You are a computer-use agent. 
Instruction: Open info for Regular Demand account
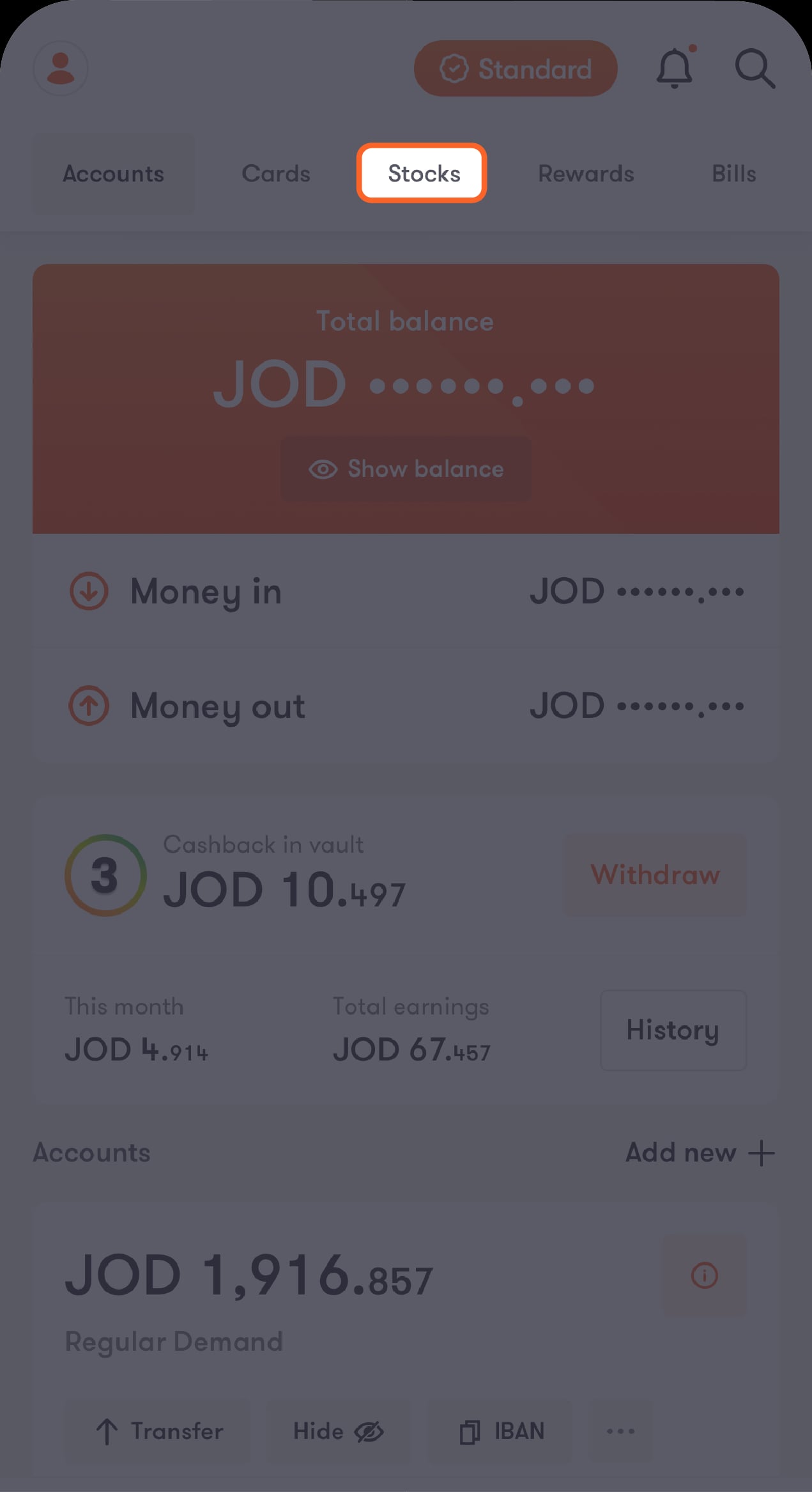click(705, 1275)
